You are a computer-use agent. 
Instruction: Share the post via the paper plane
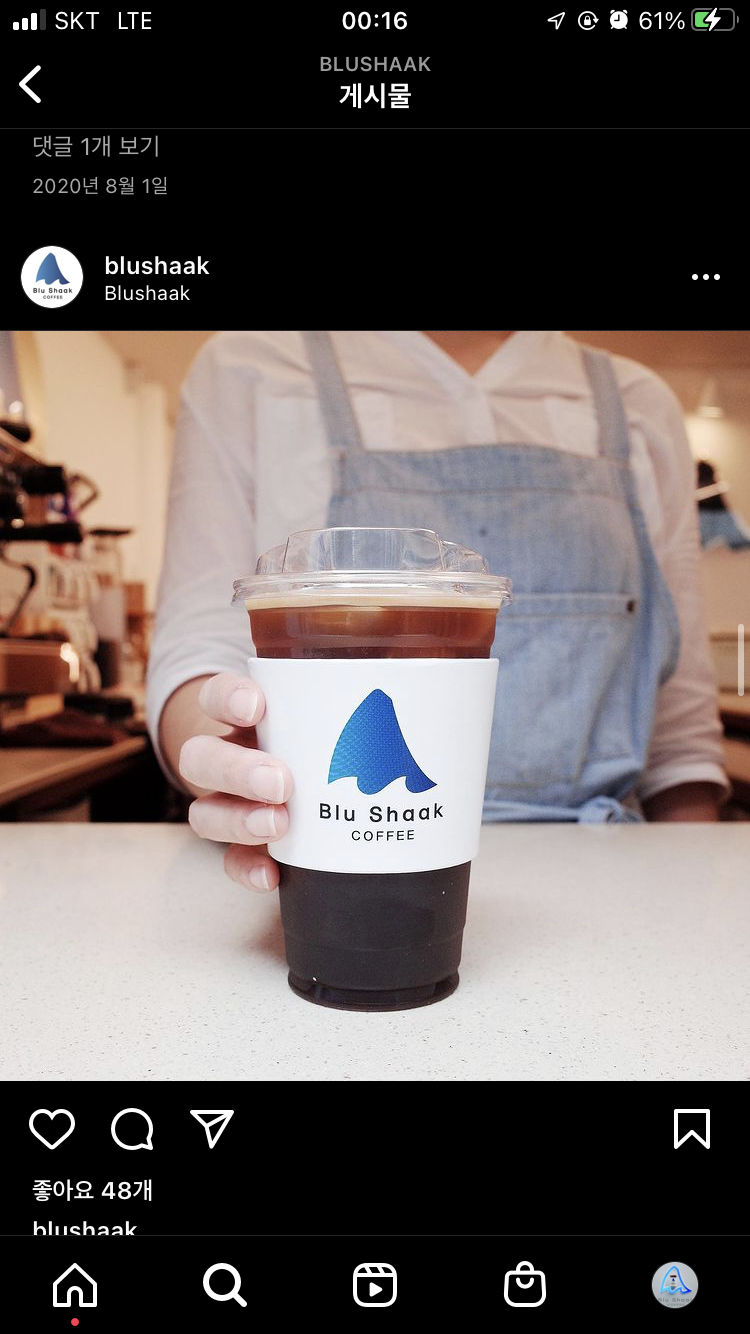[x=212, y=1129]
